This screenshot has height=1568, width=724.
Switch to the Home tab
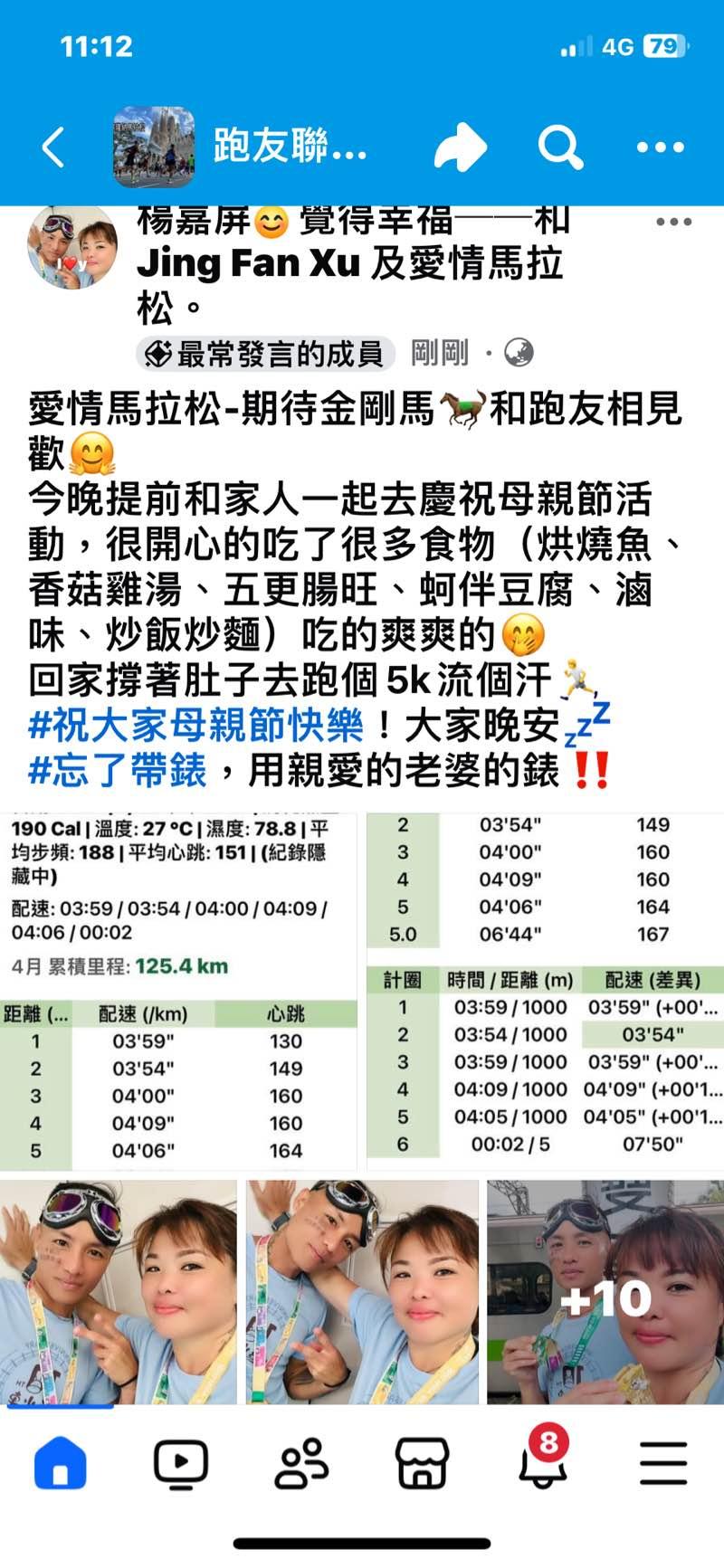60,1462
